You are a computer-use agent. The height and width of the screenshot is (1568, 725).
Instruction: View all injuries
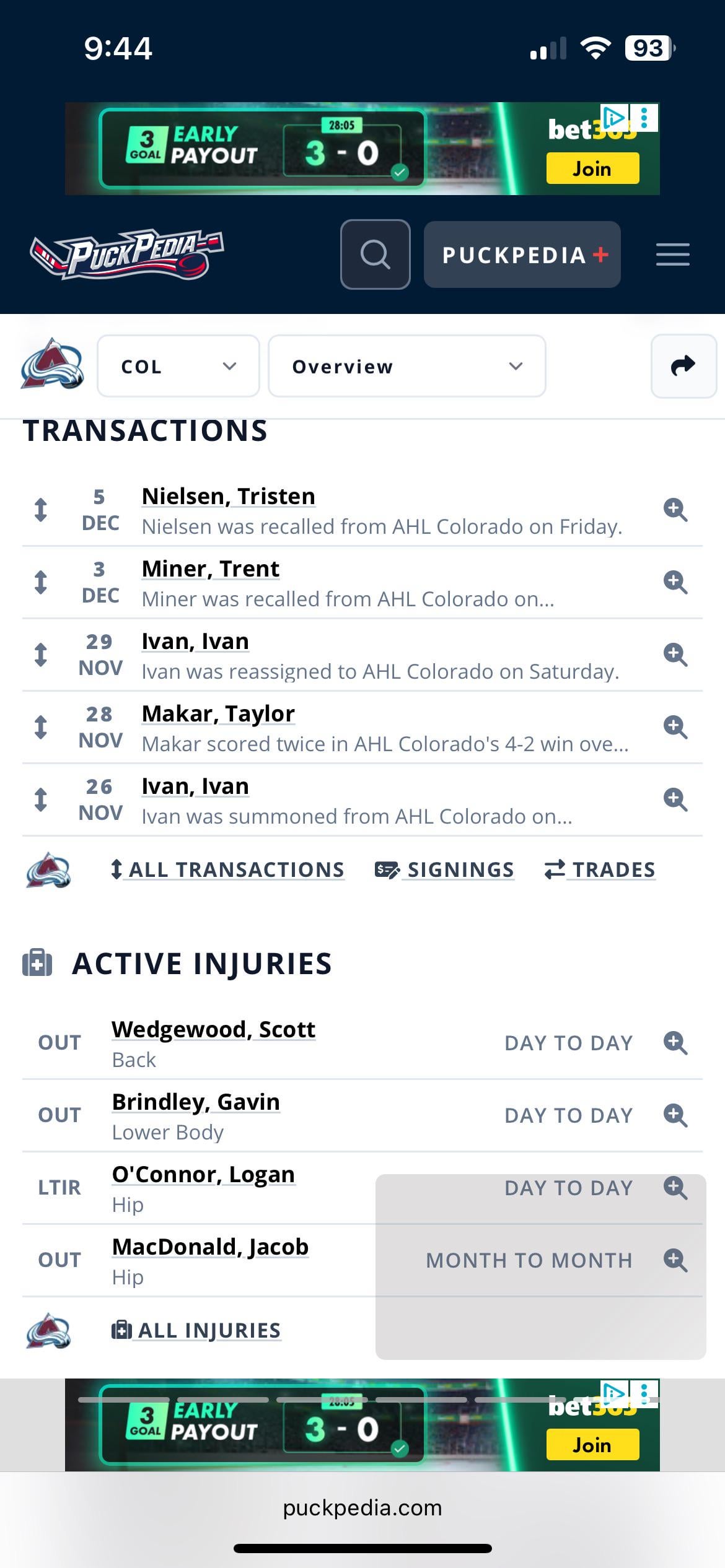click(x=196, y=1331)
